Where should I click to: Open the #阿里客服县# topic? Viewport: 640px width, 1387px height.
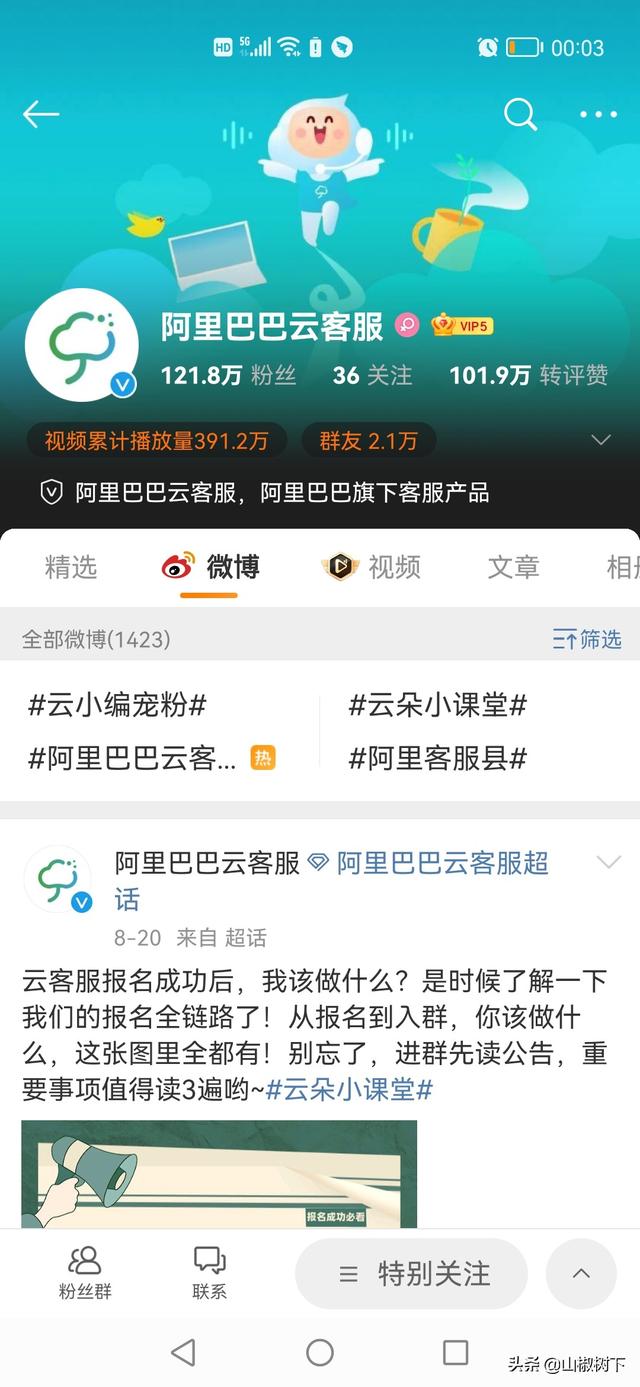click(x=437, y=758)
